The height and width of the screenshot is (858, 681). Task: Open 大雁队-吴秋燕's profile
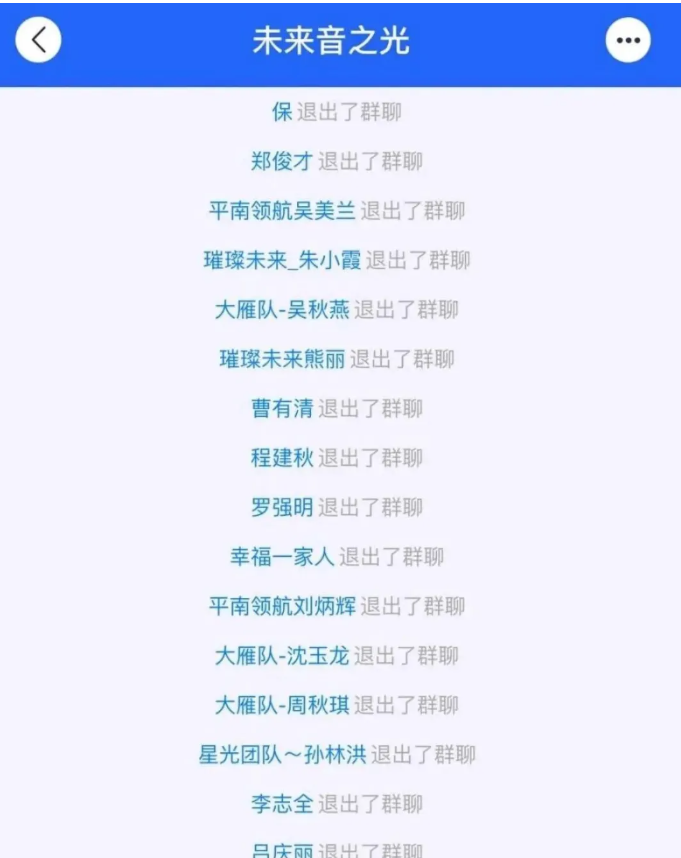pyautogui.click(x=282, y=310)
